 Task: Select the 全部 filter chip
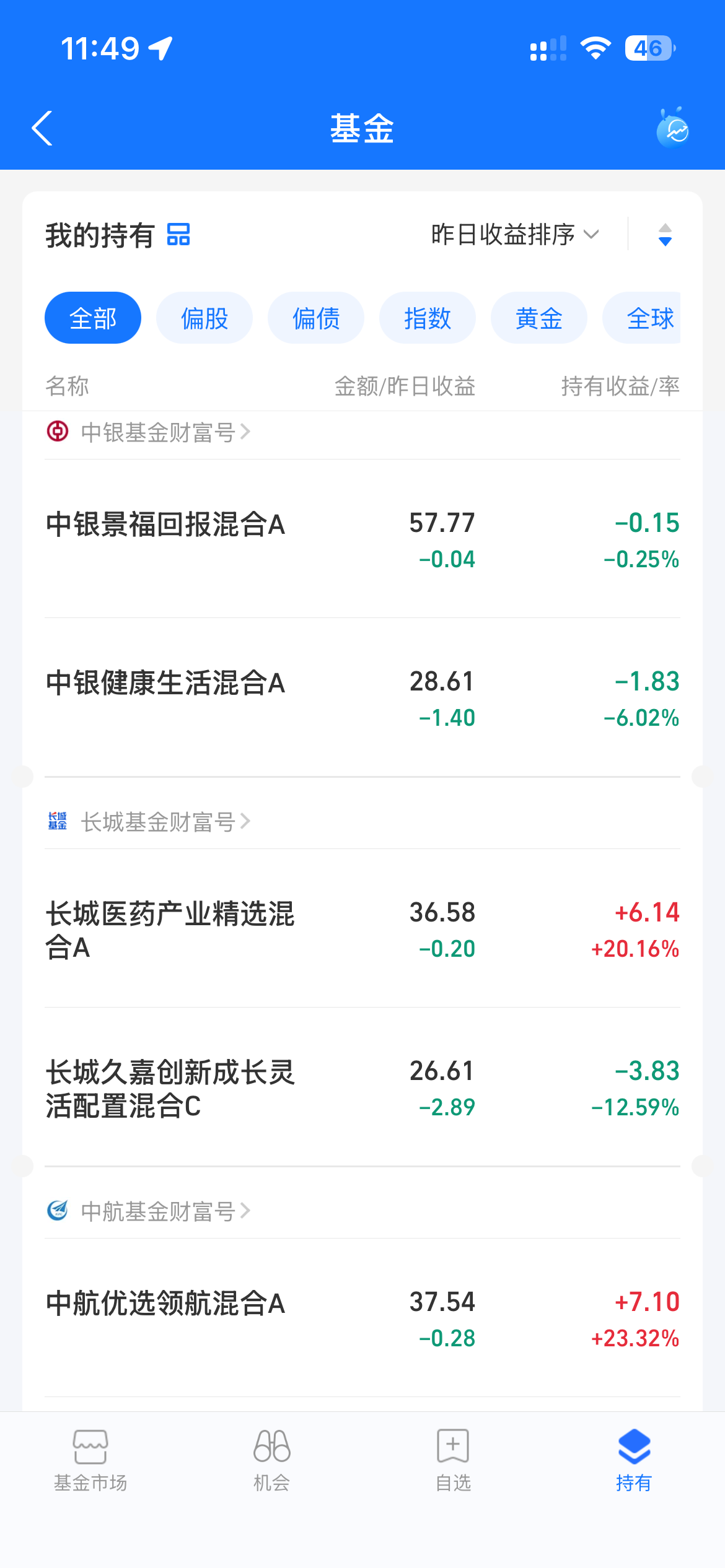(x=93, y=318)
